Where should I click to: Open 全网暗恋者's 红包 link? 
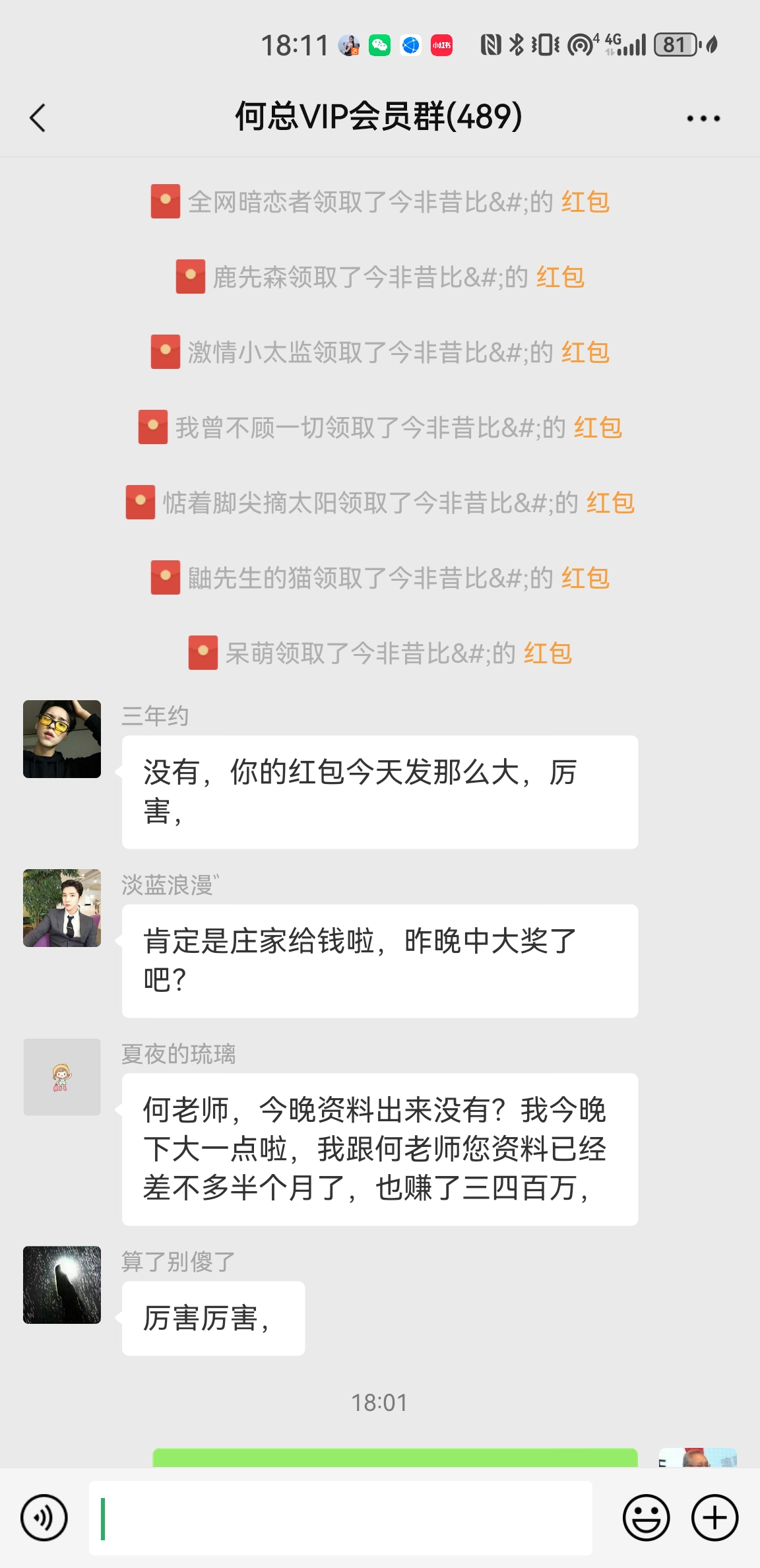[585, 202]
